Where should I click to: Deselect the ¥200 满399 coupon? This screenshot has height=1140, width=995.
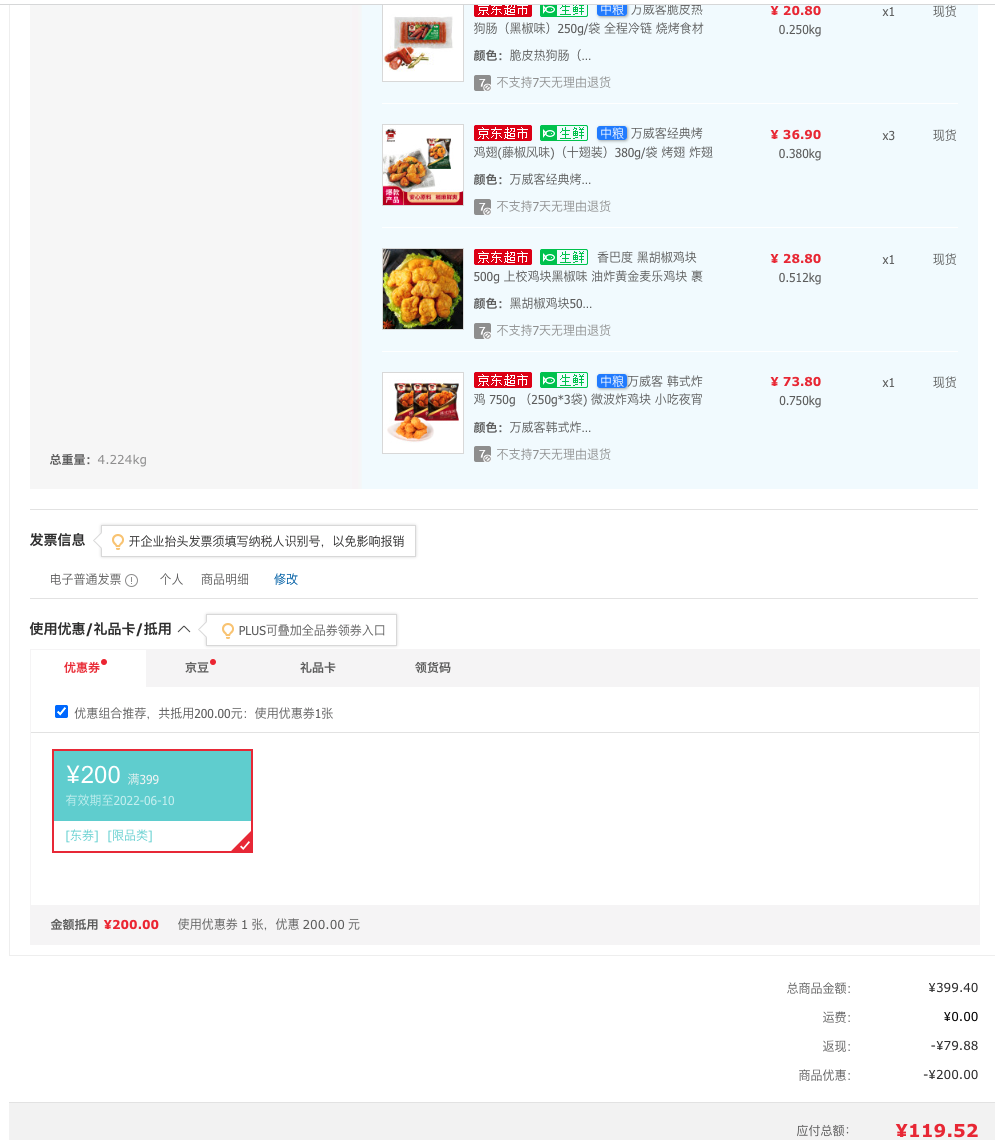tap(153, 800)
